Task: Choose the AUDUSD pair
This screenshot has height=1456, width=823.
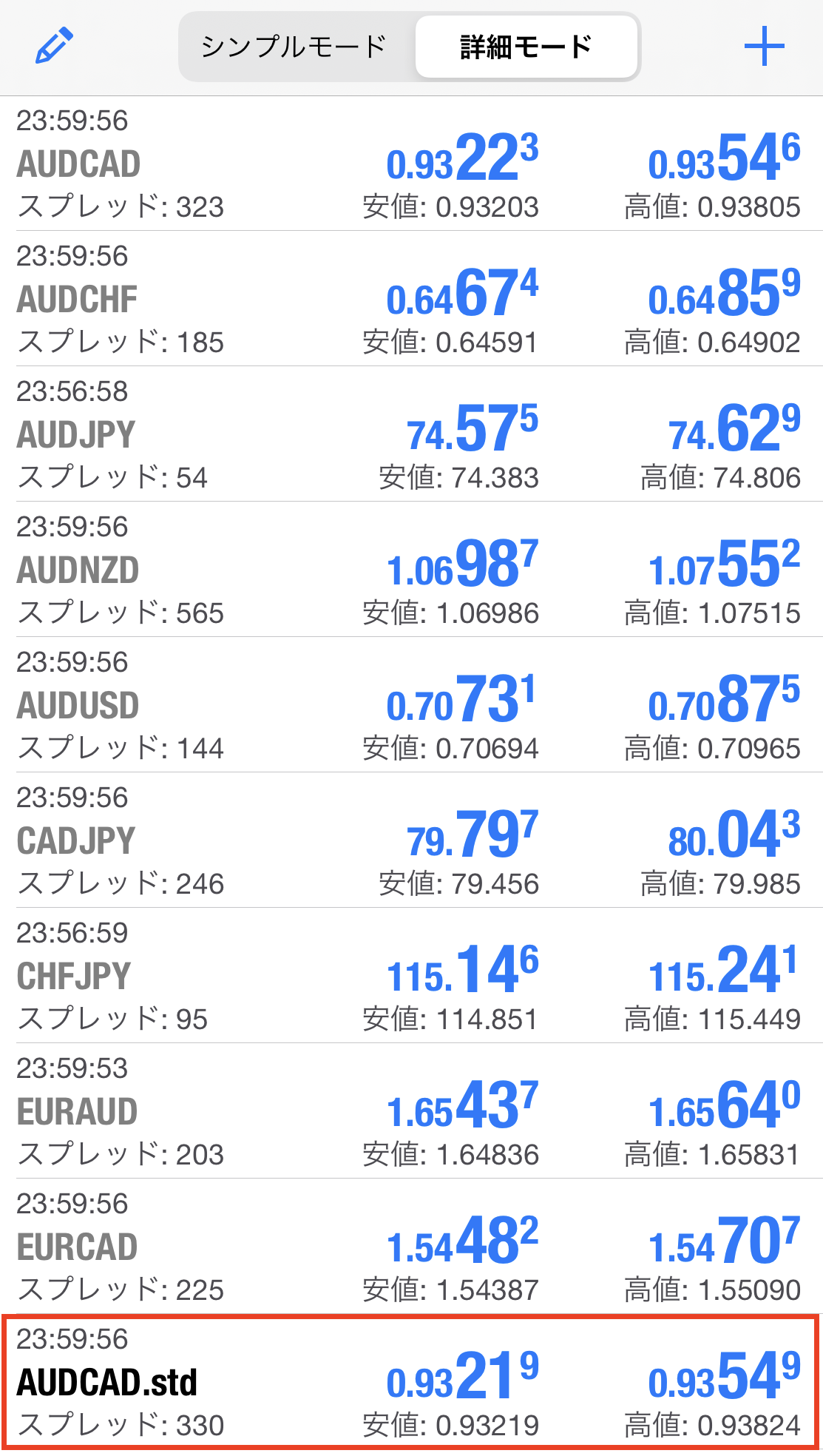Action: click(411, 705)
